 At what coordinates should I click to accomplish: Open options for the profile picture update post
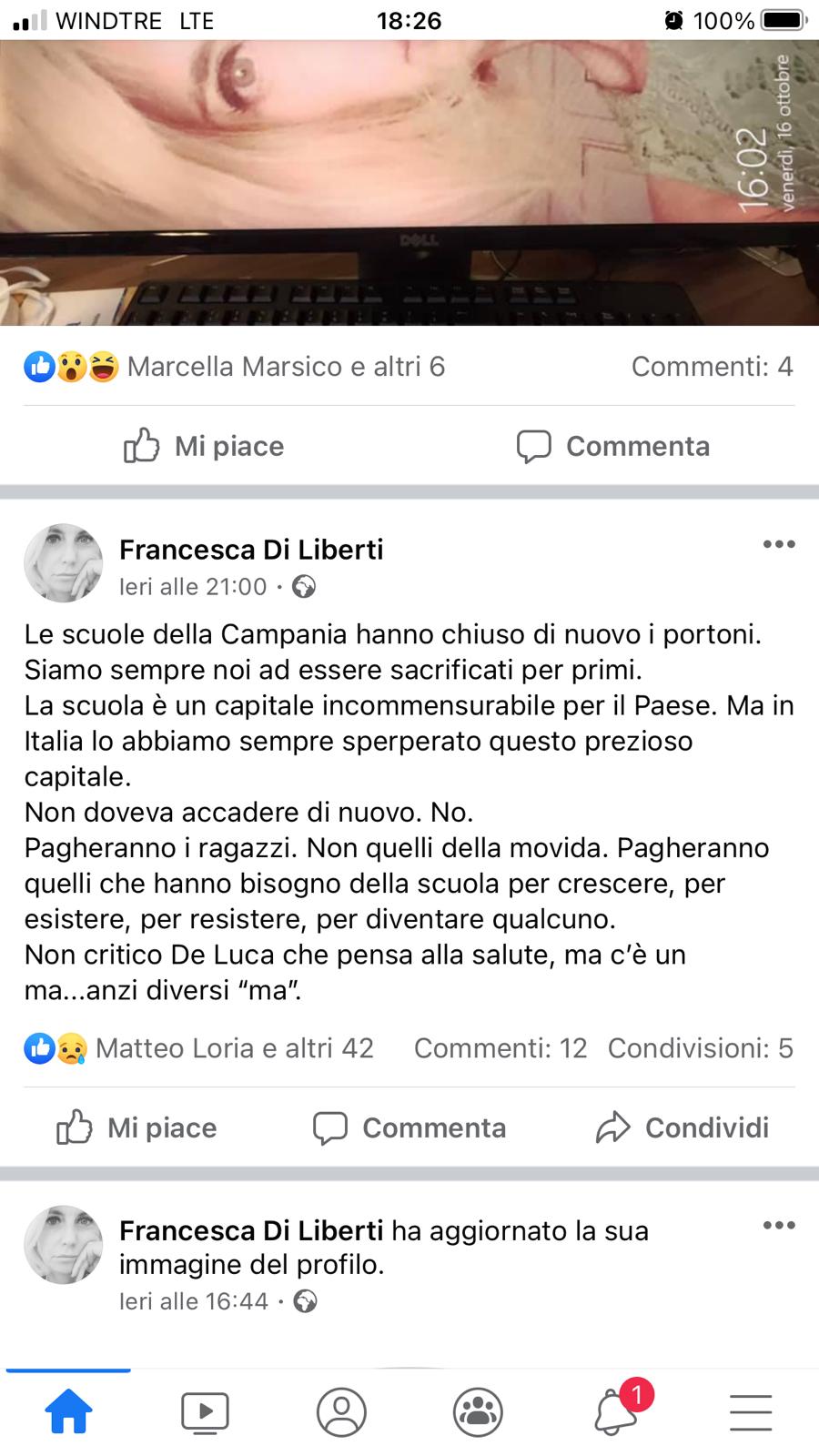(779, 1226)
